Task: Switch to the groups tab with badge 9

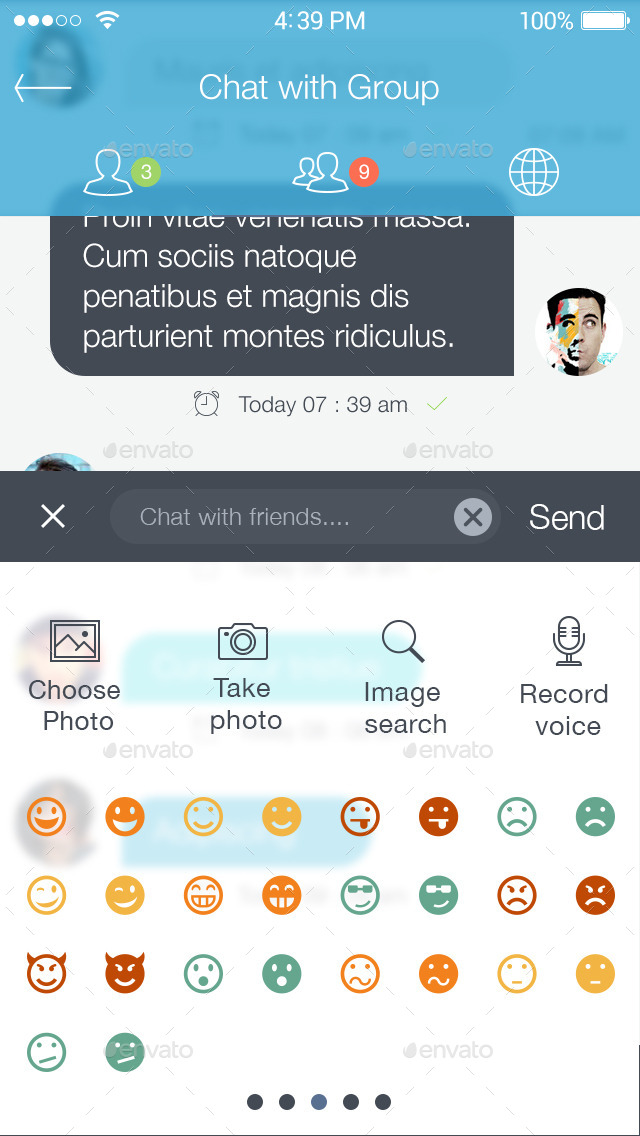Action: [323, 173]
